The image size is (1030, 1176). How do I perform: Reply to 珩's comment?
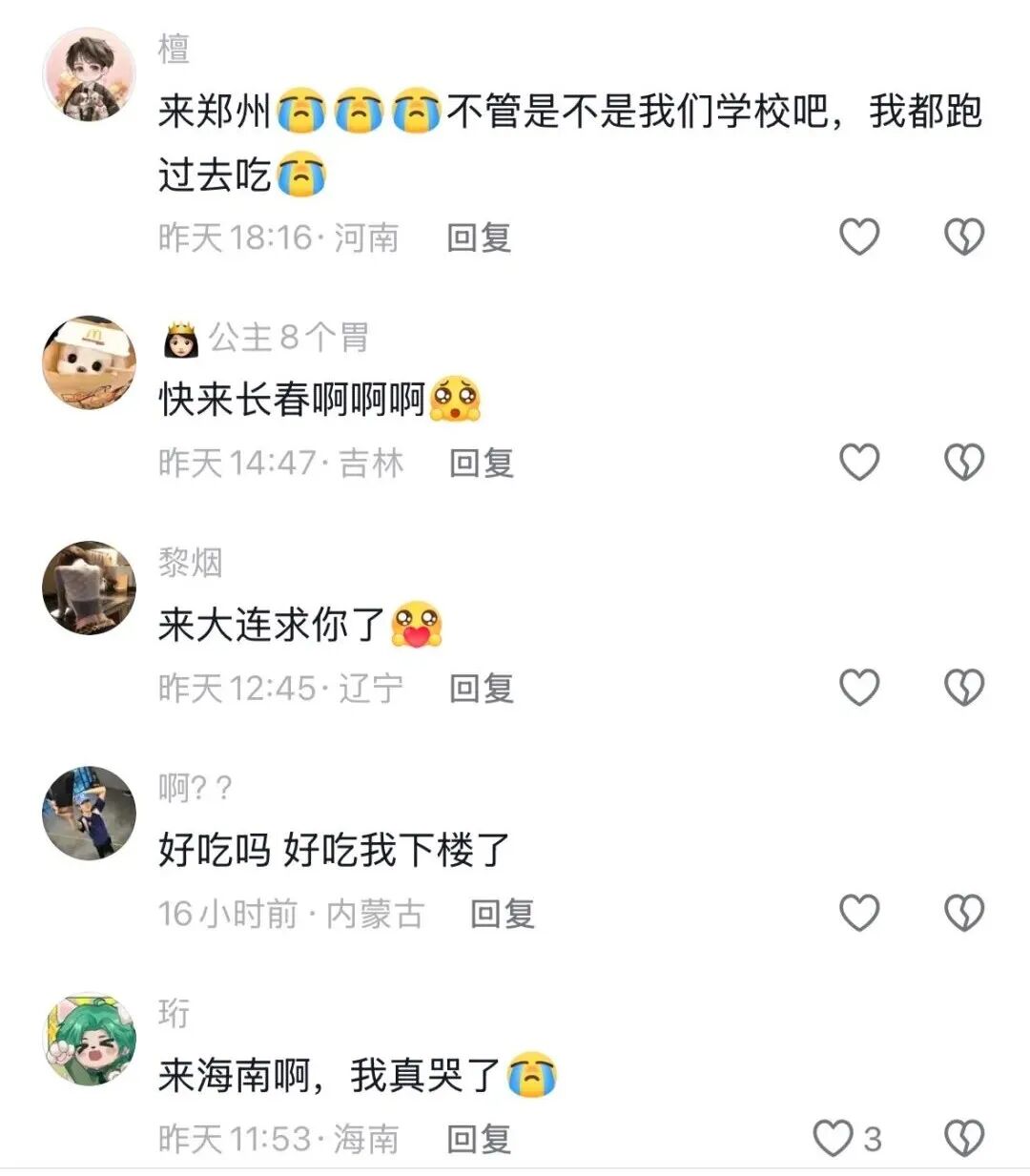coord(479,1139)
